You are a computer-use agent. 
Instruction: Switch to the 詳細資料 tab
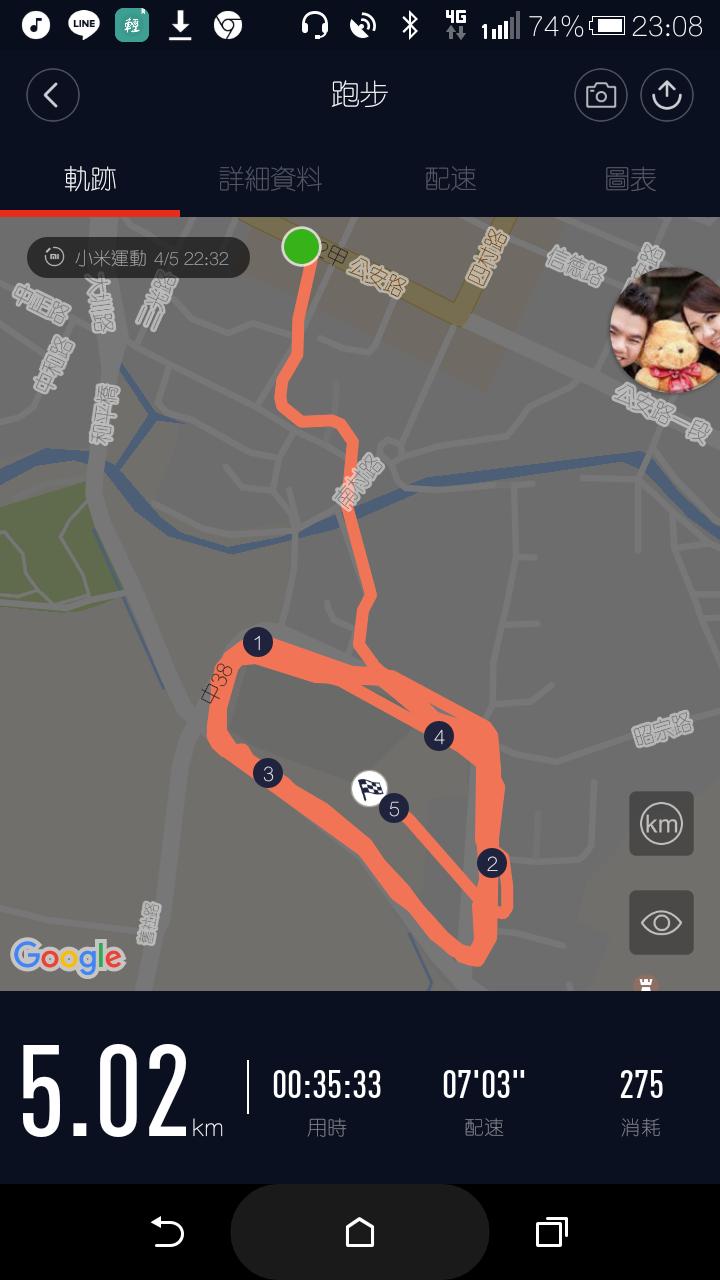(270, 179)
